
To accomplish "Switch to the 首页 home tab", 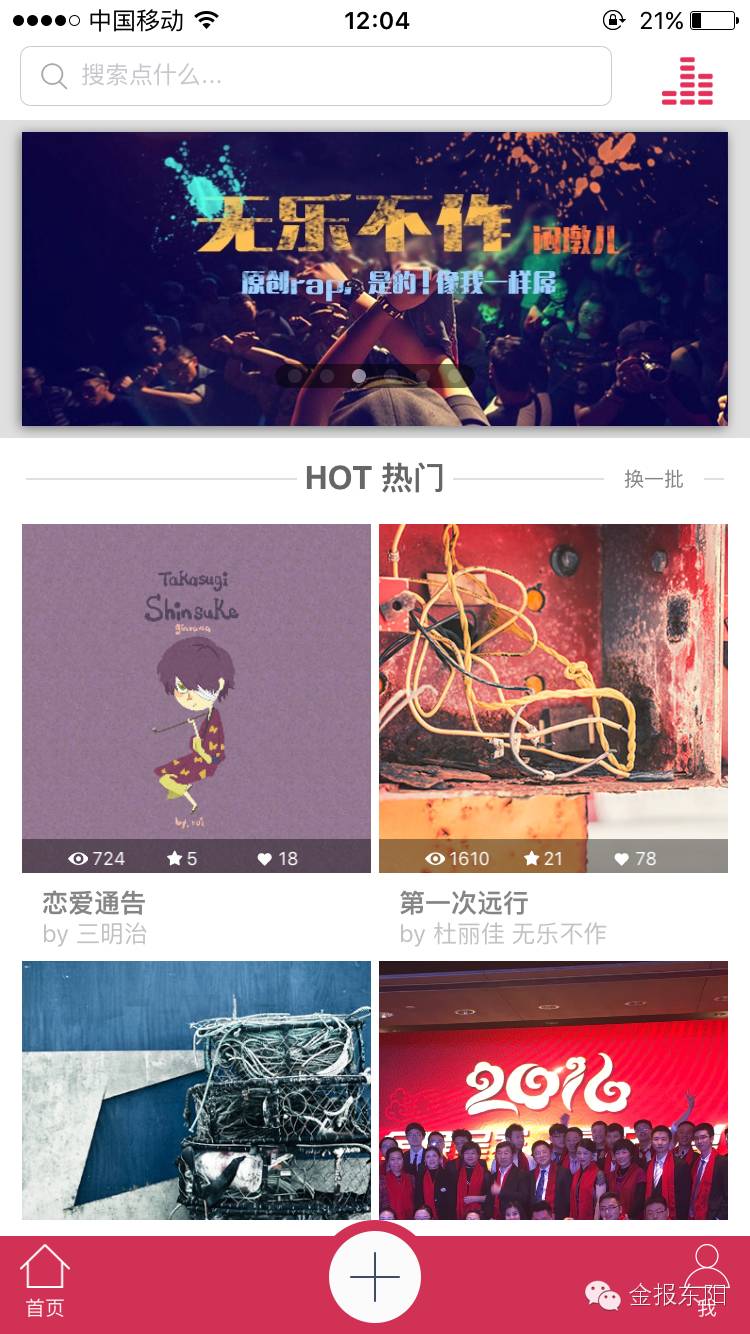I will tap(45, 1281).
